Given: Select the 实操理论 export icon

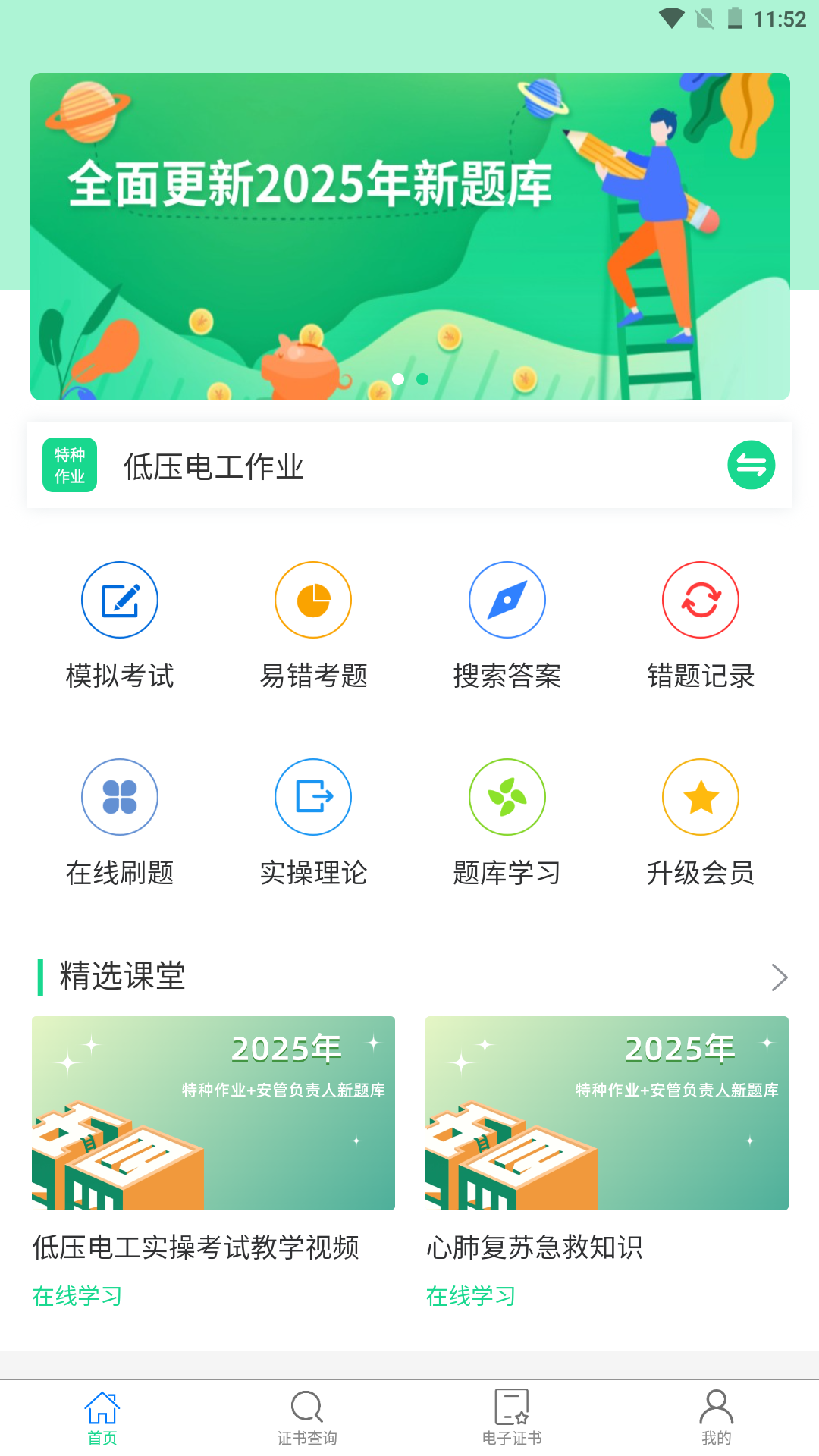Looking at the screenshot, I should tap(312, 797).
